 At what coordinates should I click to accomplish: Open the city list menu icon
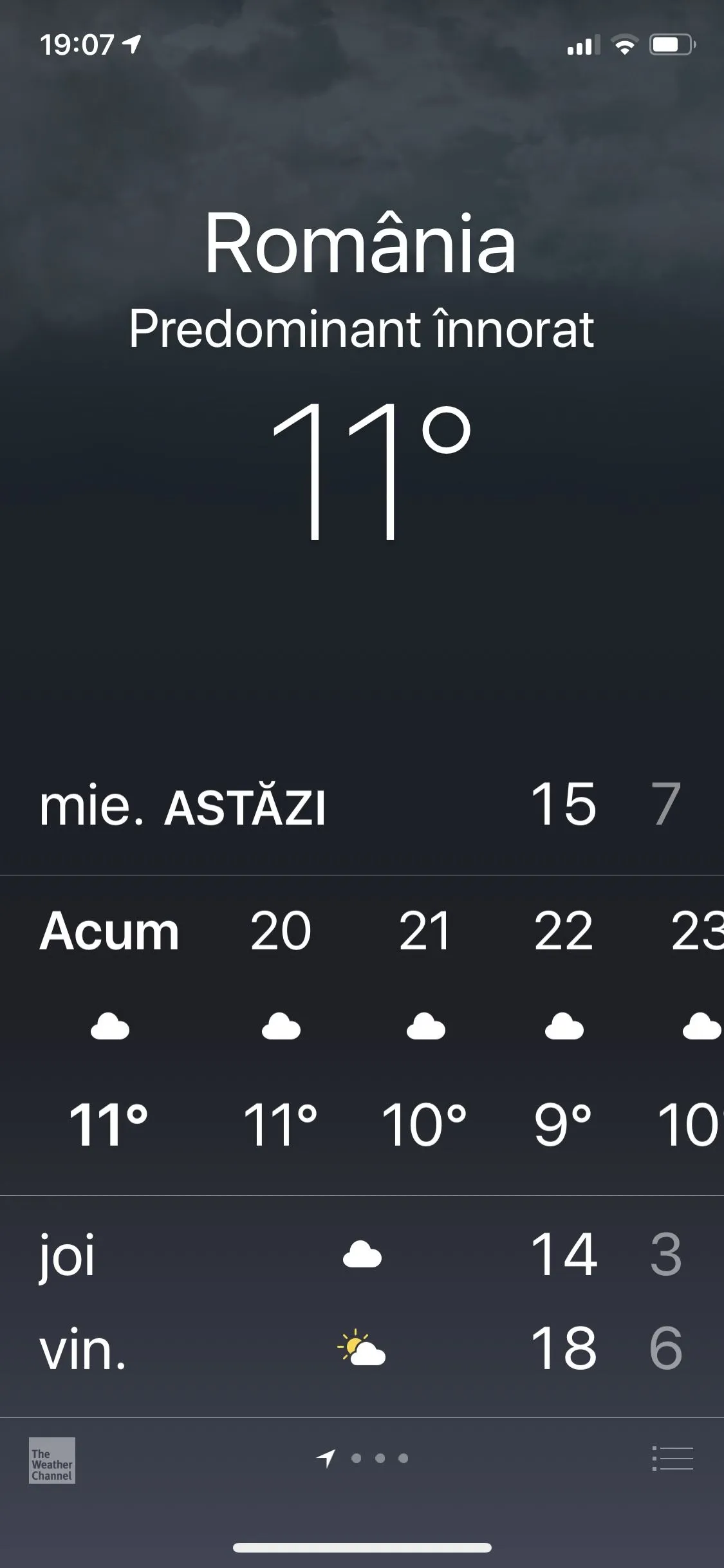click(673, 1459)
